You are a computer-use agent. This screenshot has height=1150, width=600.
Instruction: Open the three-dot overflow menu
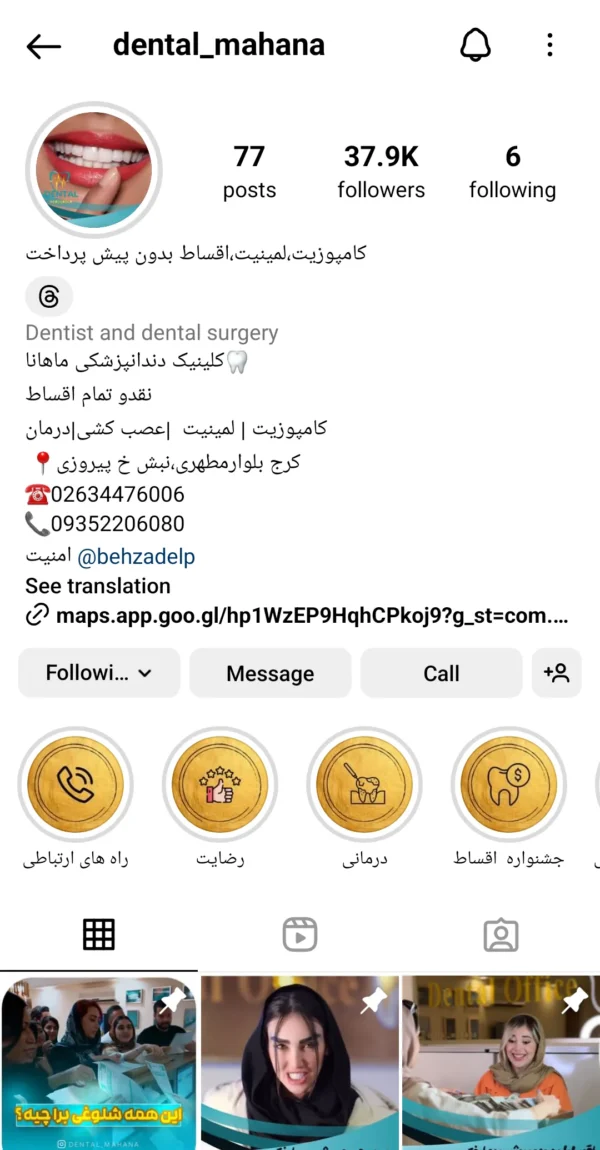[x=550, y=45]
